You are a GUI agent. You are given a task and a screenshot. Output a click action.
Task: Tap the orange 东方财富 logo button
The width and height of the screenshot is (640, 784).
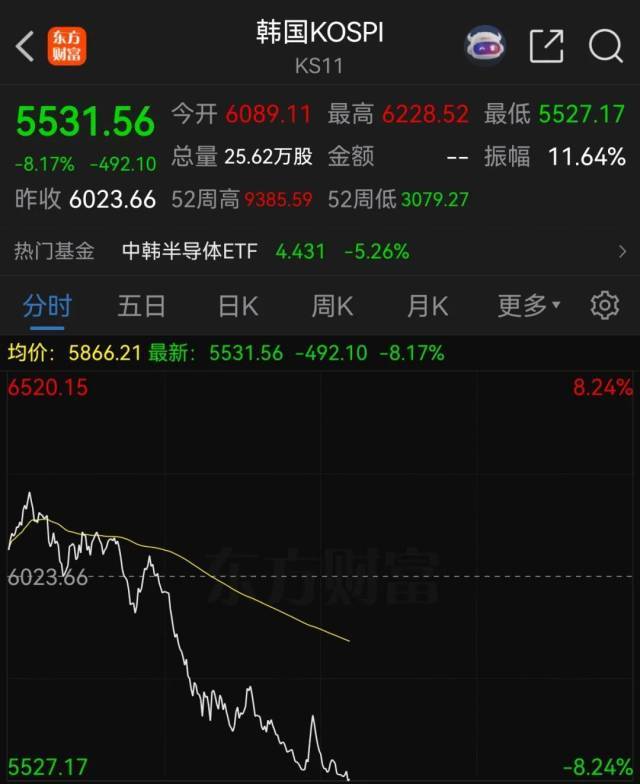click(67, 46)
